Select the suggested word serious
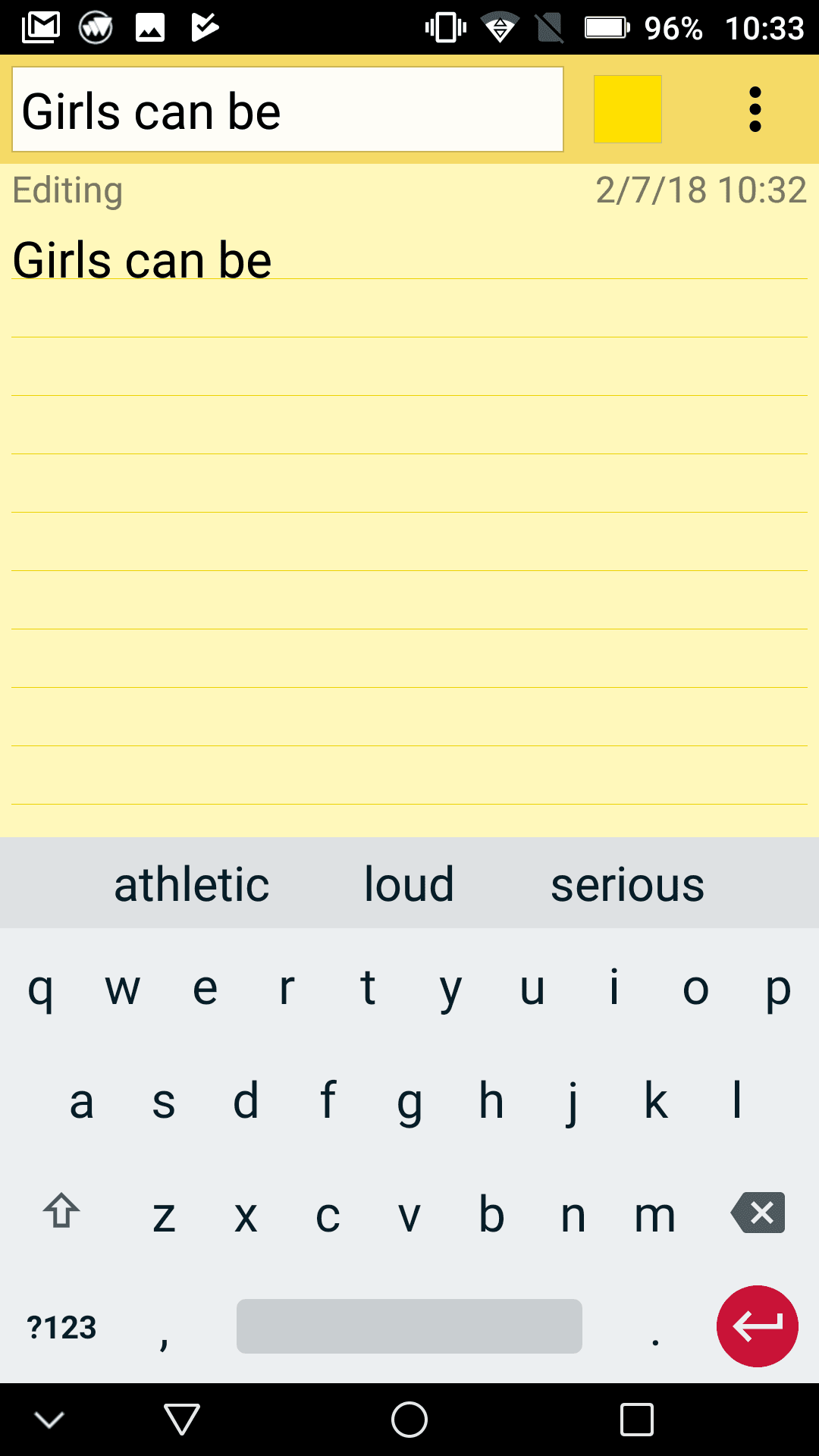 (627, 884)
